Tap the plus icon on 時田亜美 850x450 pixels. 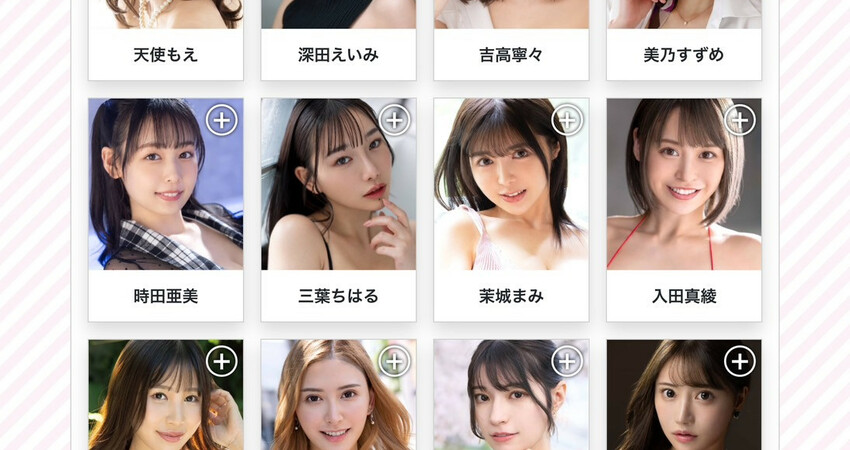pos(221,120)
